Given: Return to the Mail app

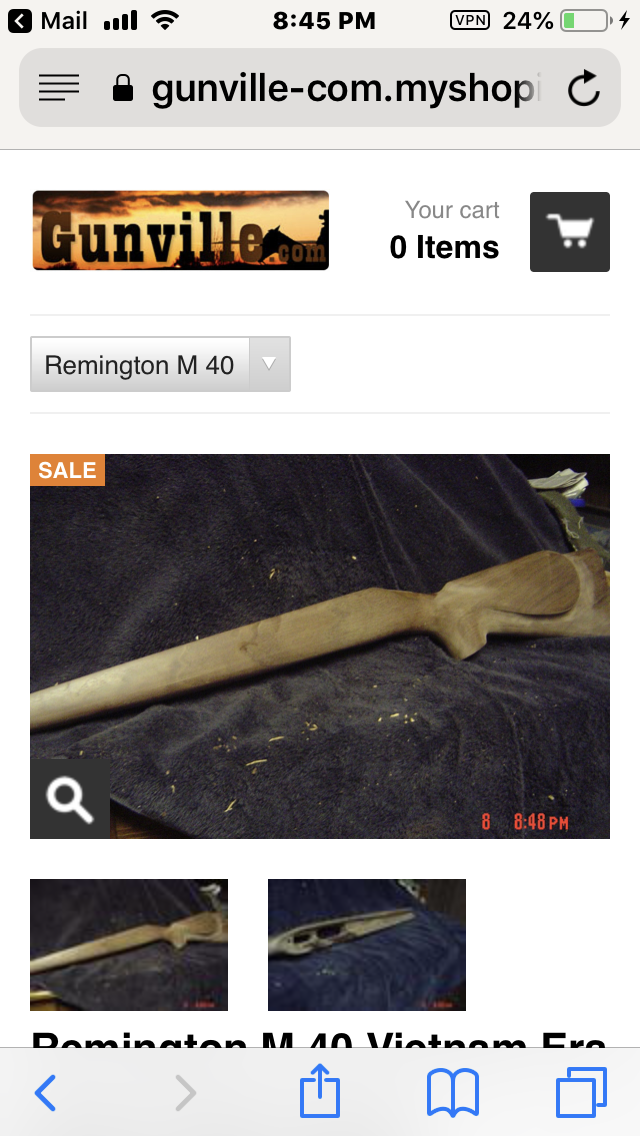Looking at the screenshot, I should pos(50,20).
